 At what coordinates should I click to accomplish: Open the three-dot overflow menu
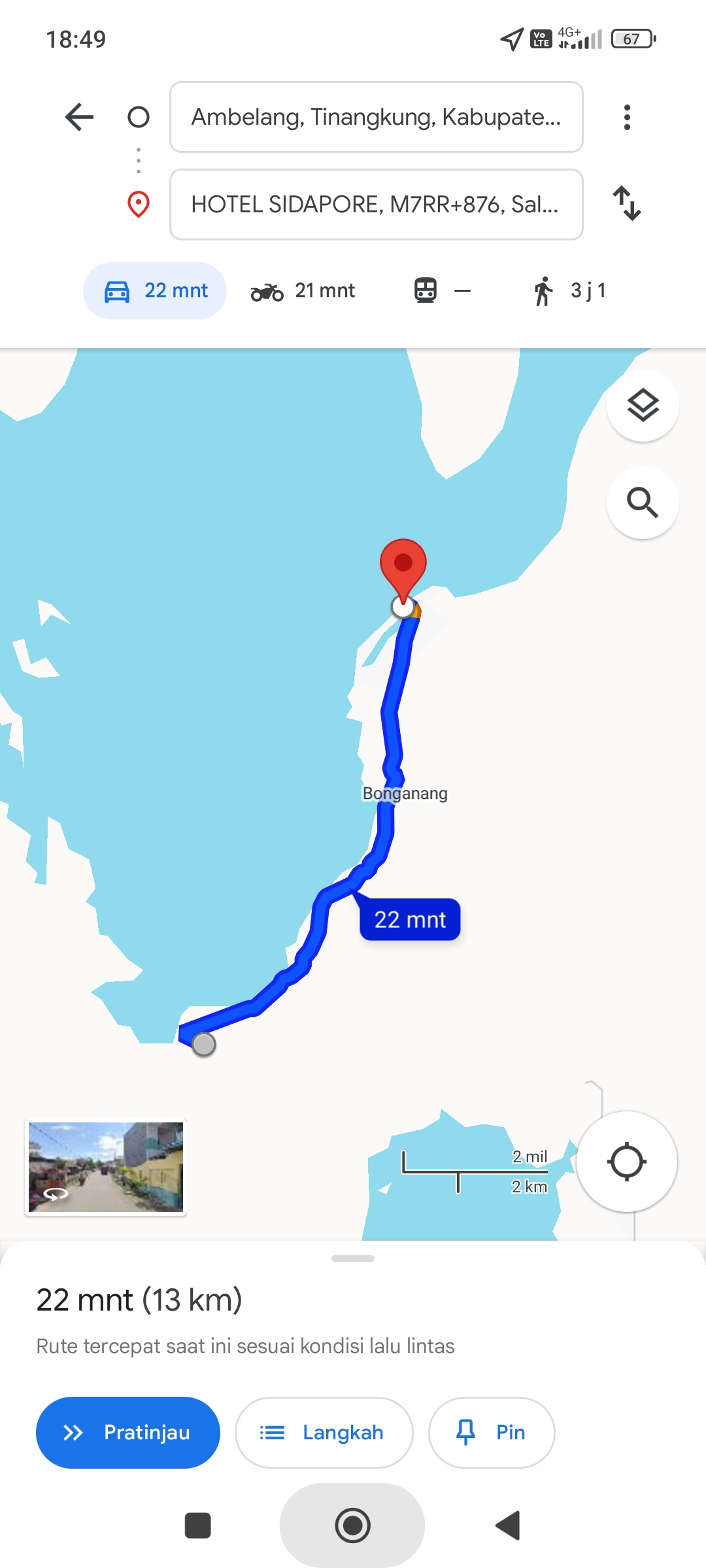click(627, 118)
